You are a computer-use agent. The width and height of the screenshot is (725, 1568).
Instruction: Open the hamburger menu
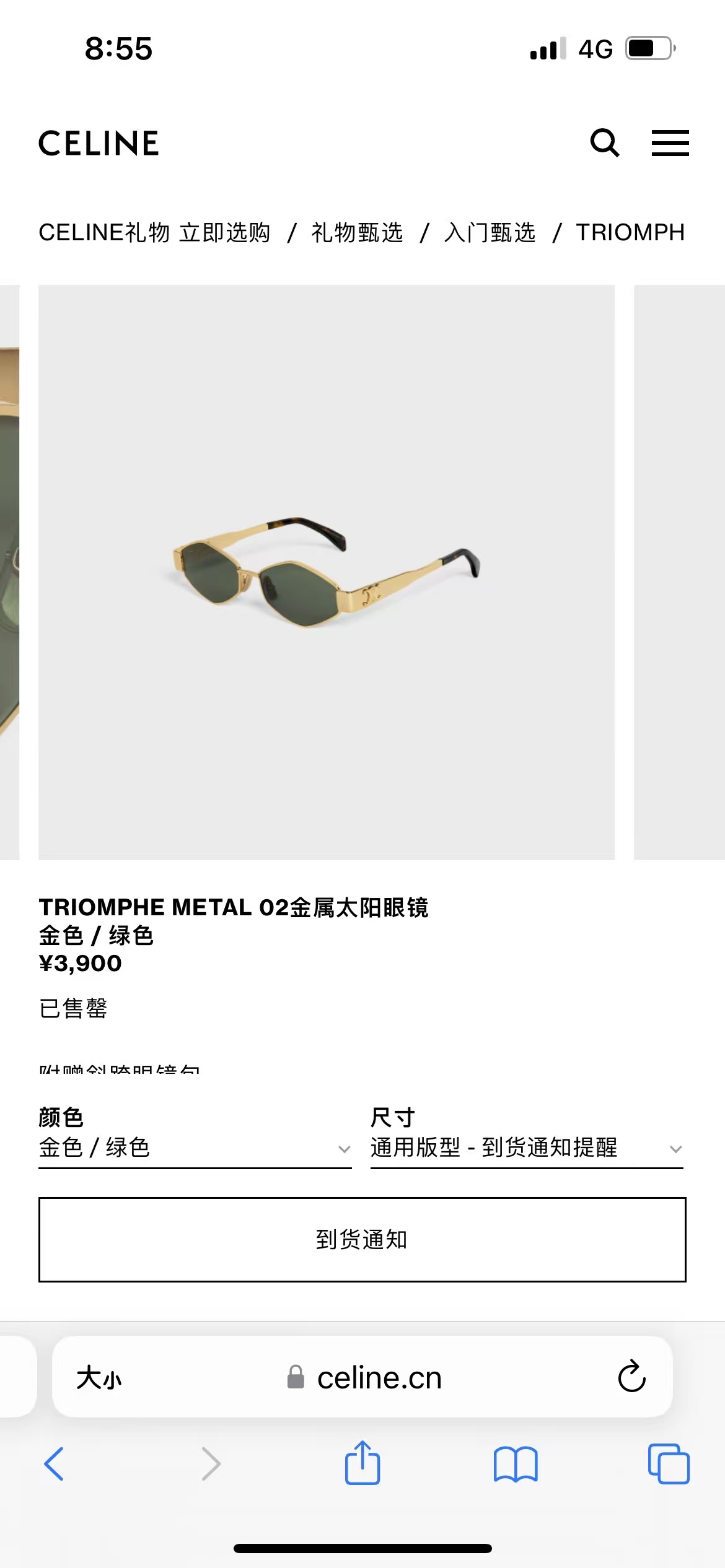(670, 143)
